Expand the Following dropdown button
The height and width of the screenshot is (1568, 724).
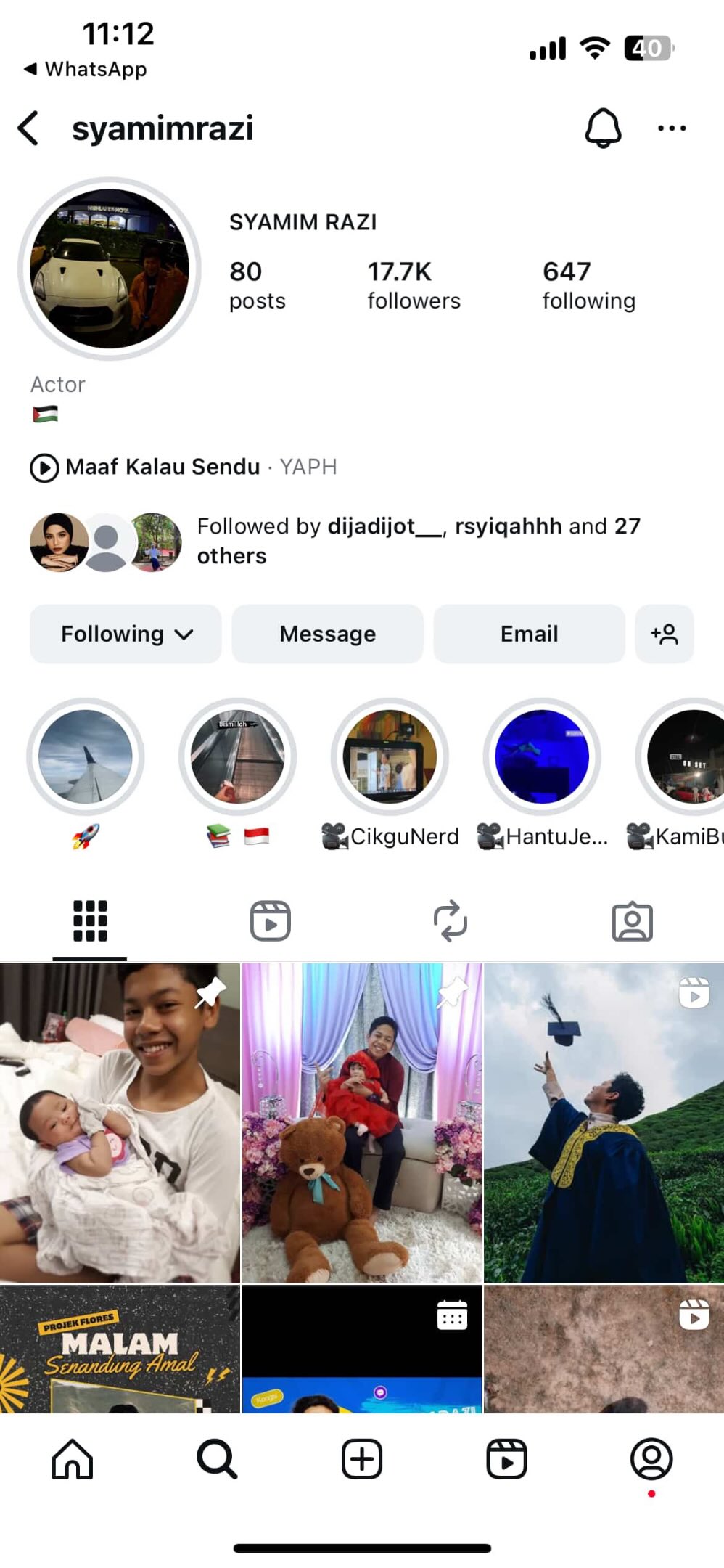[126, 634]
